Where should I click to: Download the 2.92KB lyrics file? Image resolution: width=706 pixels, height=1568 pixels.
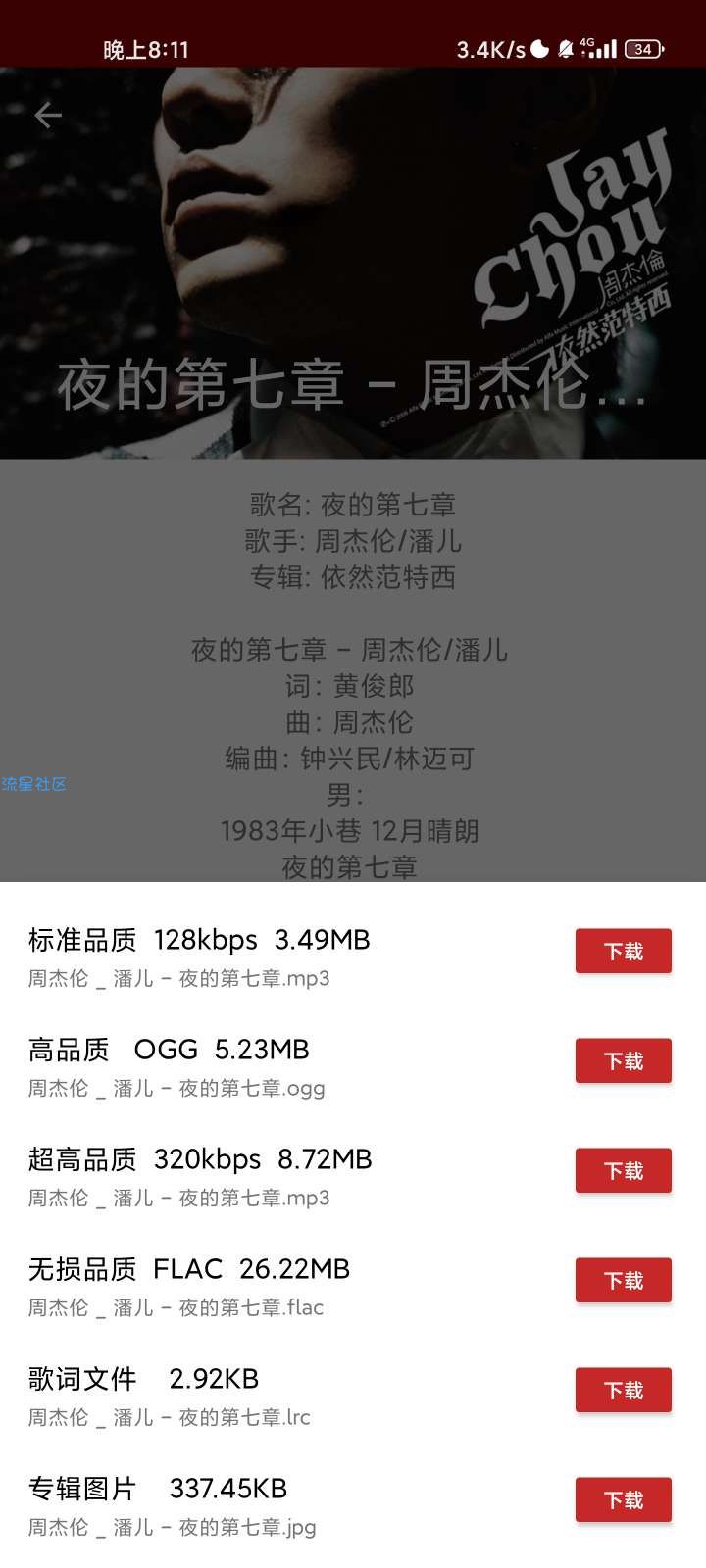point(623,1391)
